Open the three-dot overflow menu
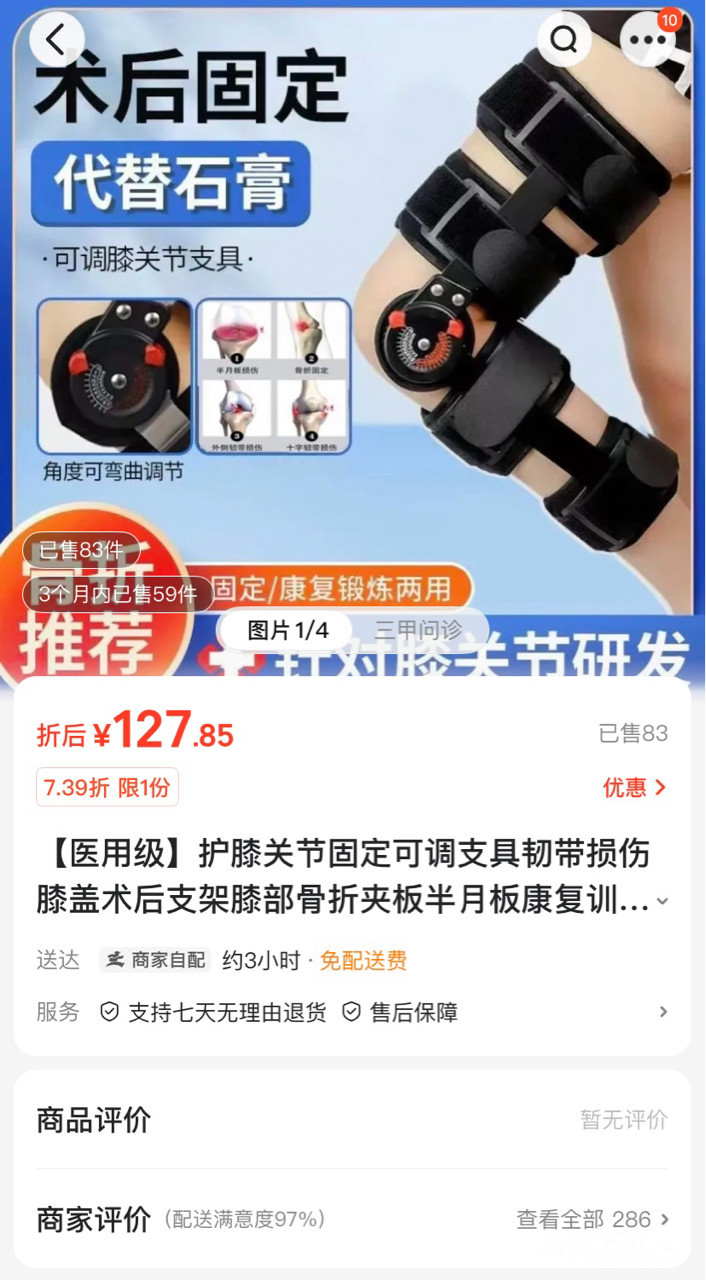This screenshot has height=1280, width=706. (647, 41)
